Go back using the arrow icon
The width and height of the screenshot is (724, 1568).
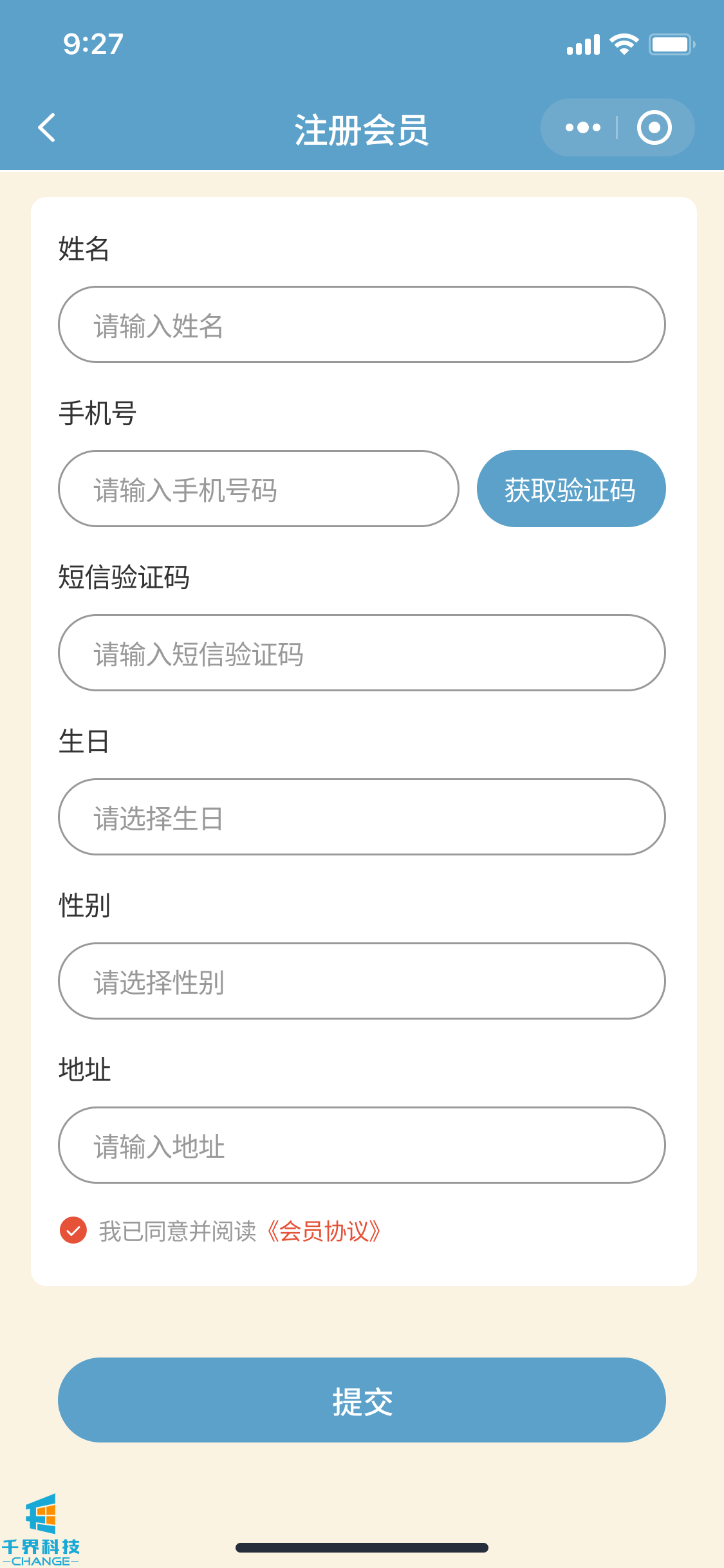coord(47,127)
